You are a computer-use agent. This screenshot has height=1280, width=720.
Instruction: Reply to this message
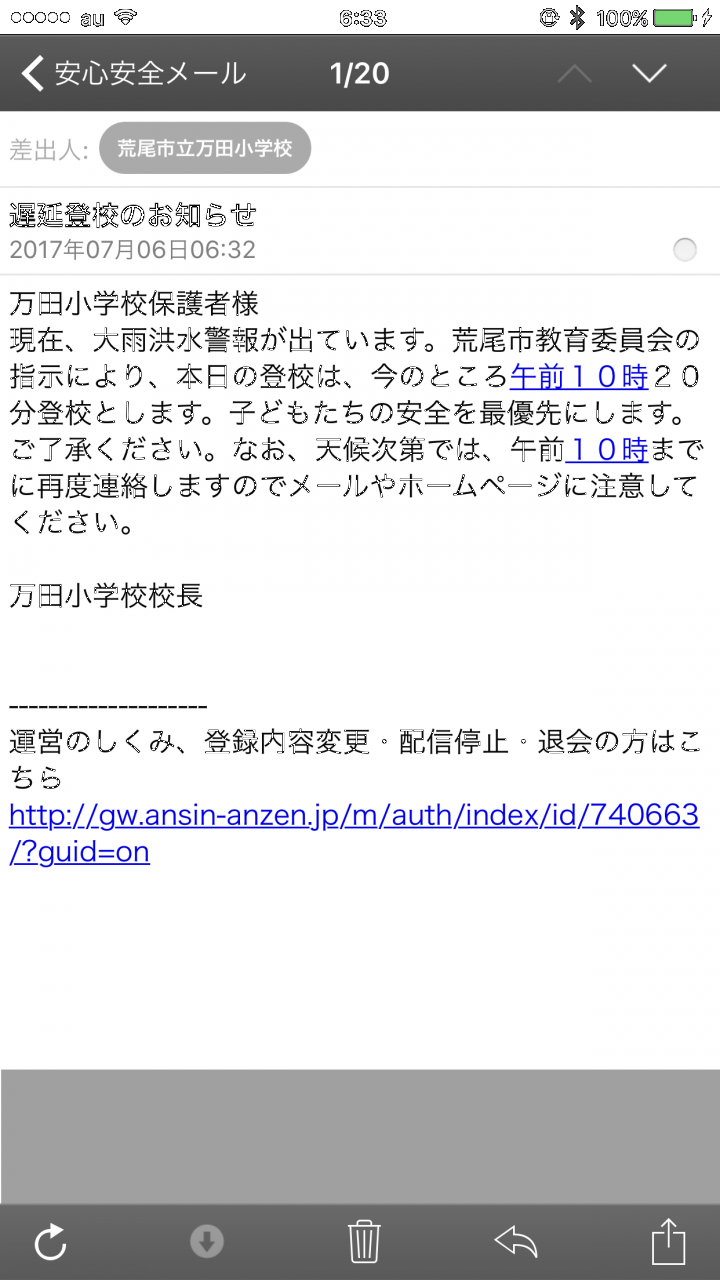pyautogui.click(x=516, y=1242)
